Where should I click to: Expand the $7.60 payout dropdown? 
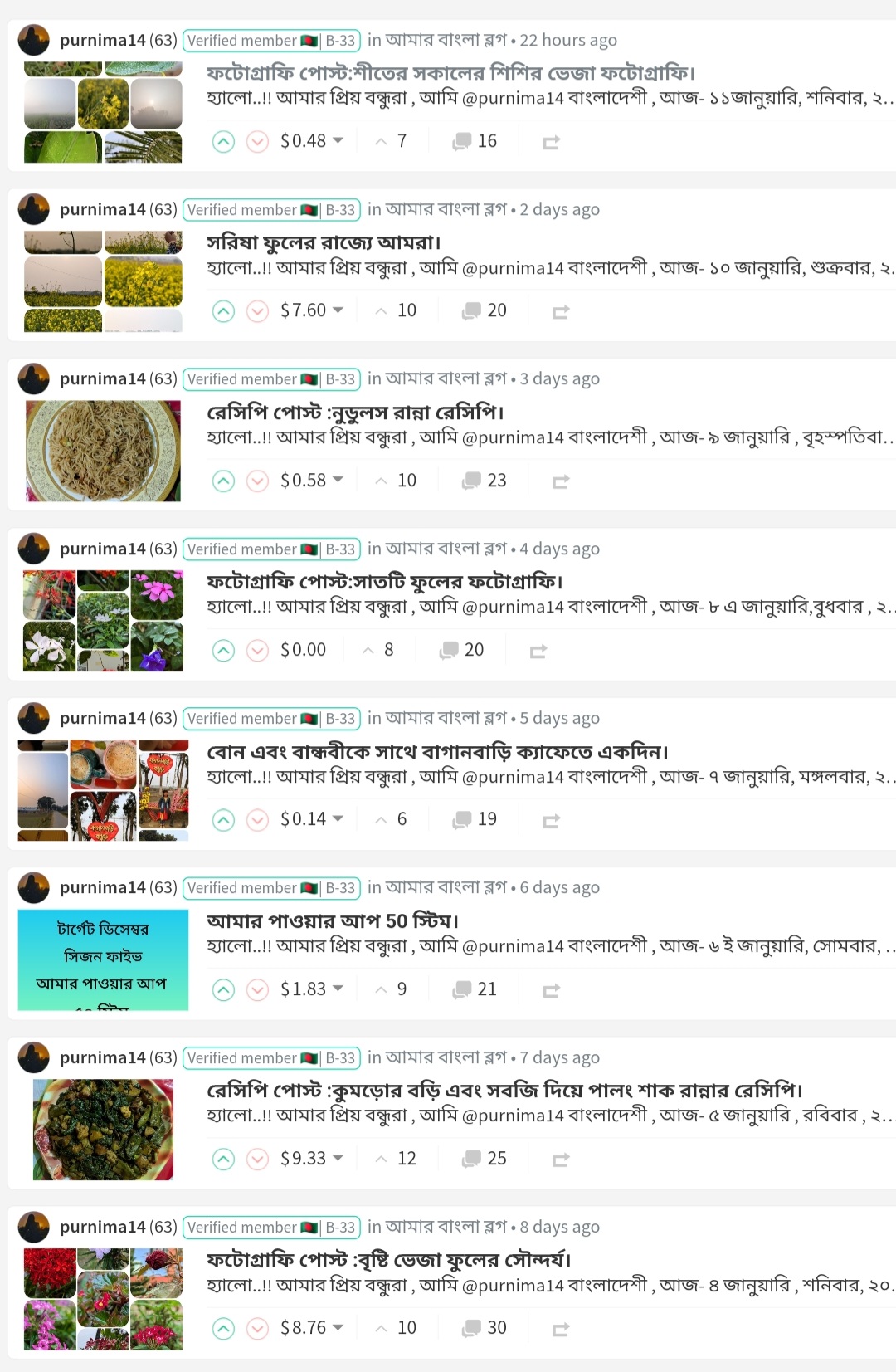pos(338,310)
